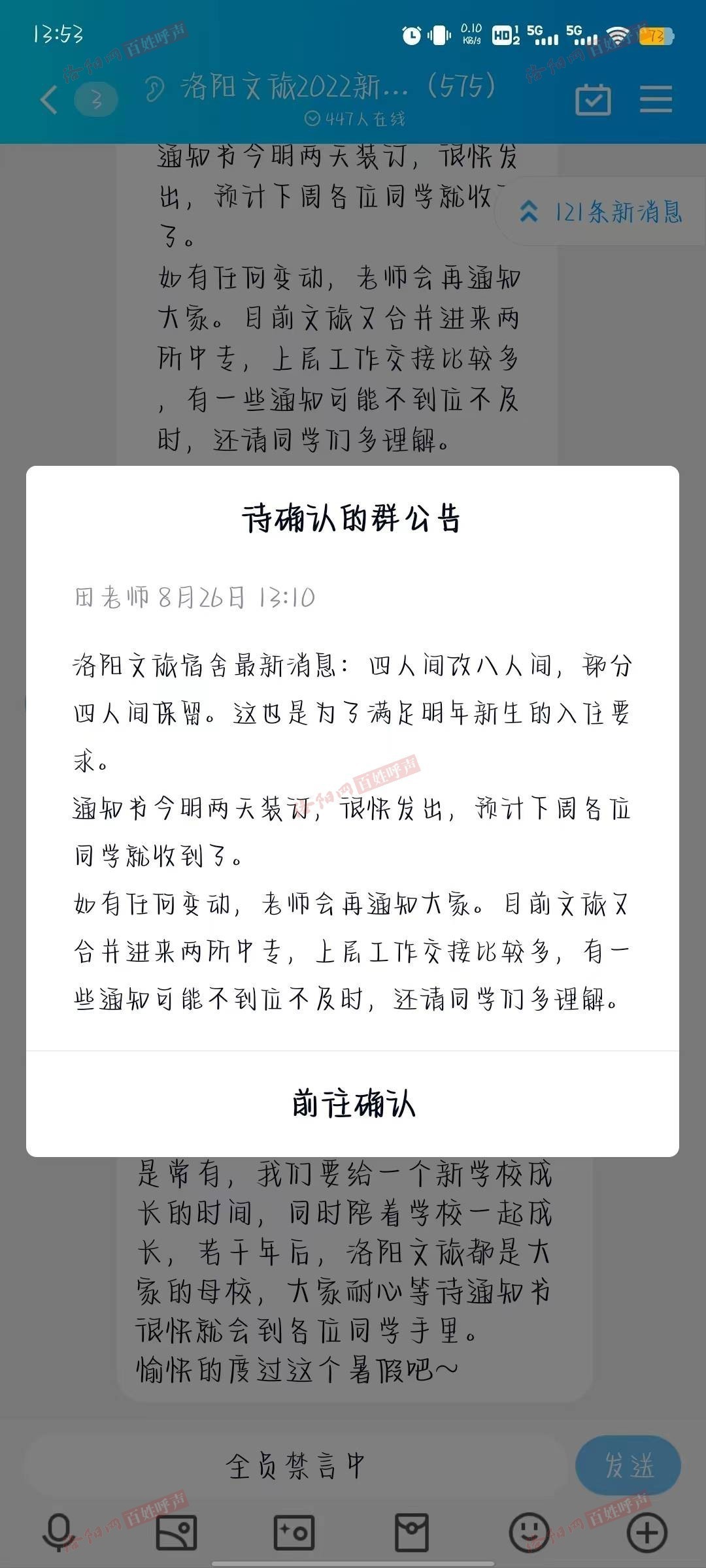
Task: Open the group calendar check icon
Action: [593, 100]
